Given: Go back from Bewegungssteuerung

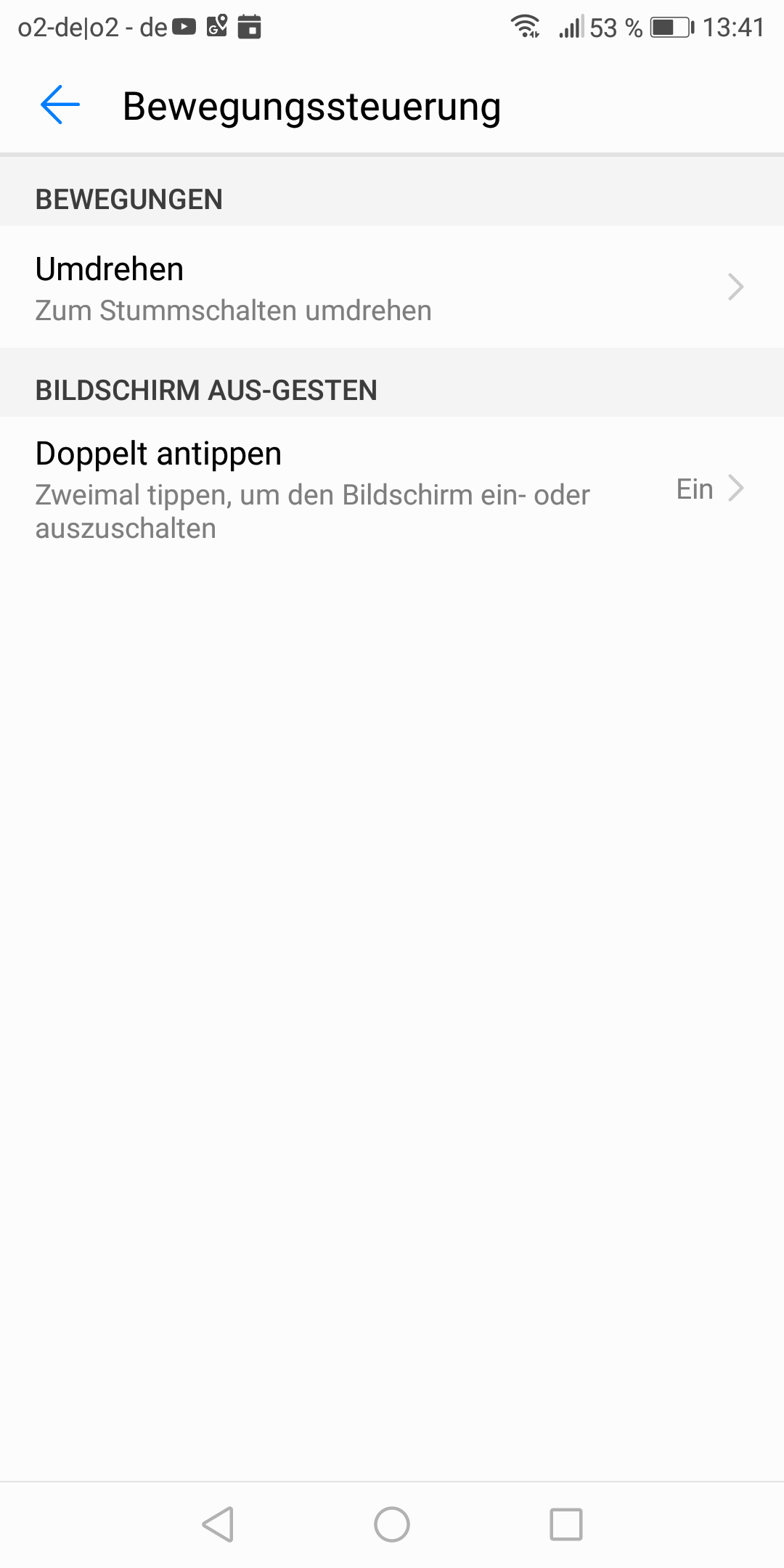Looking at the screenshot, I should coord(60,105).
